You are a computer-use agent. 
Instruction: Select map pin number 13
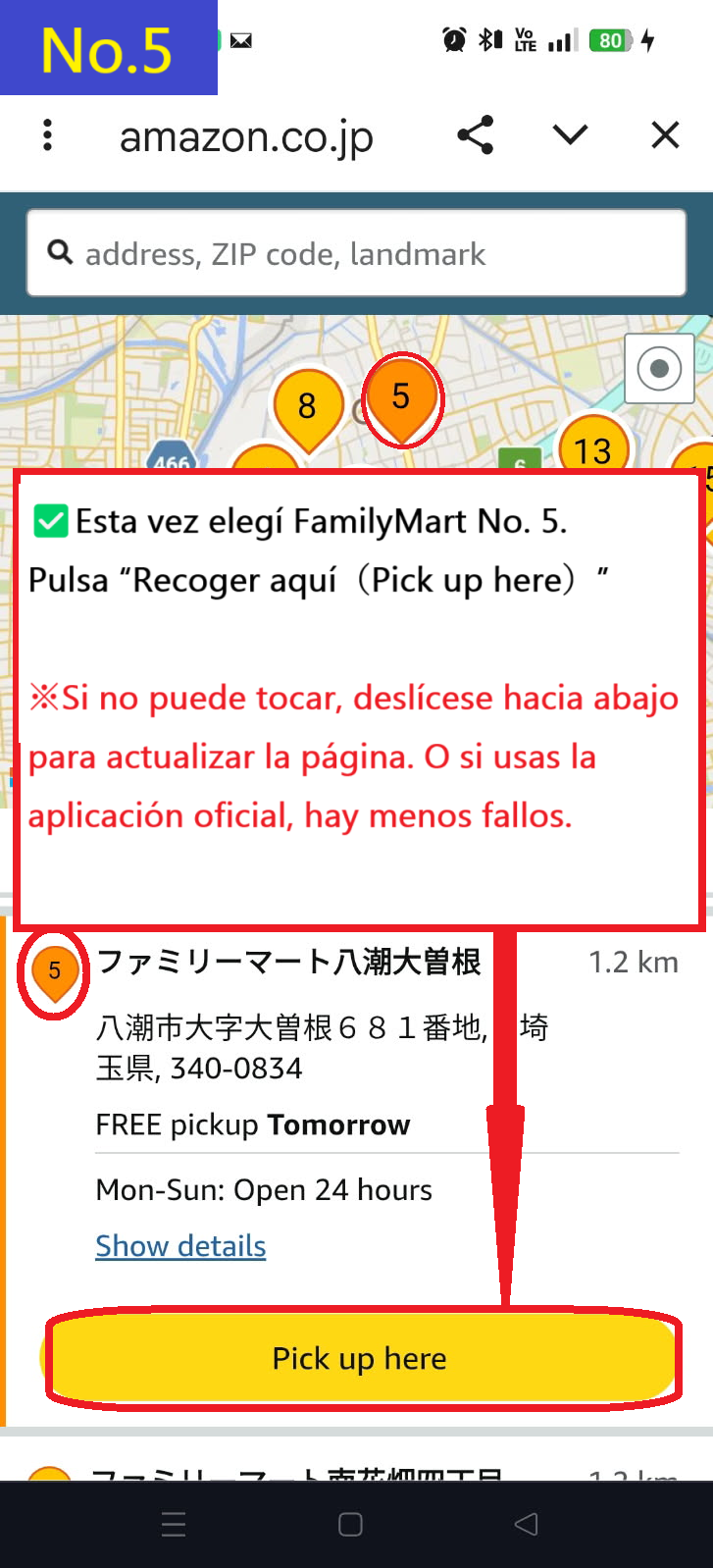point(593,449)
